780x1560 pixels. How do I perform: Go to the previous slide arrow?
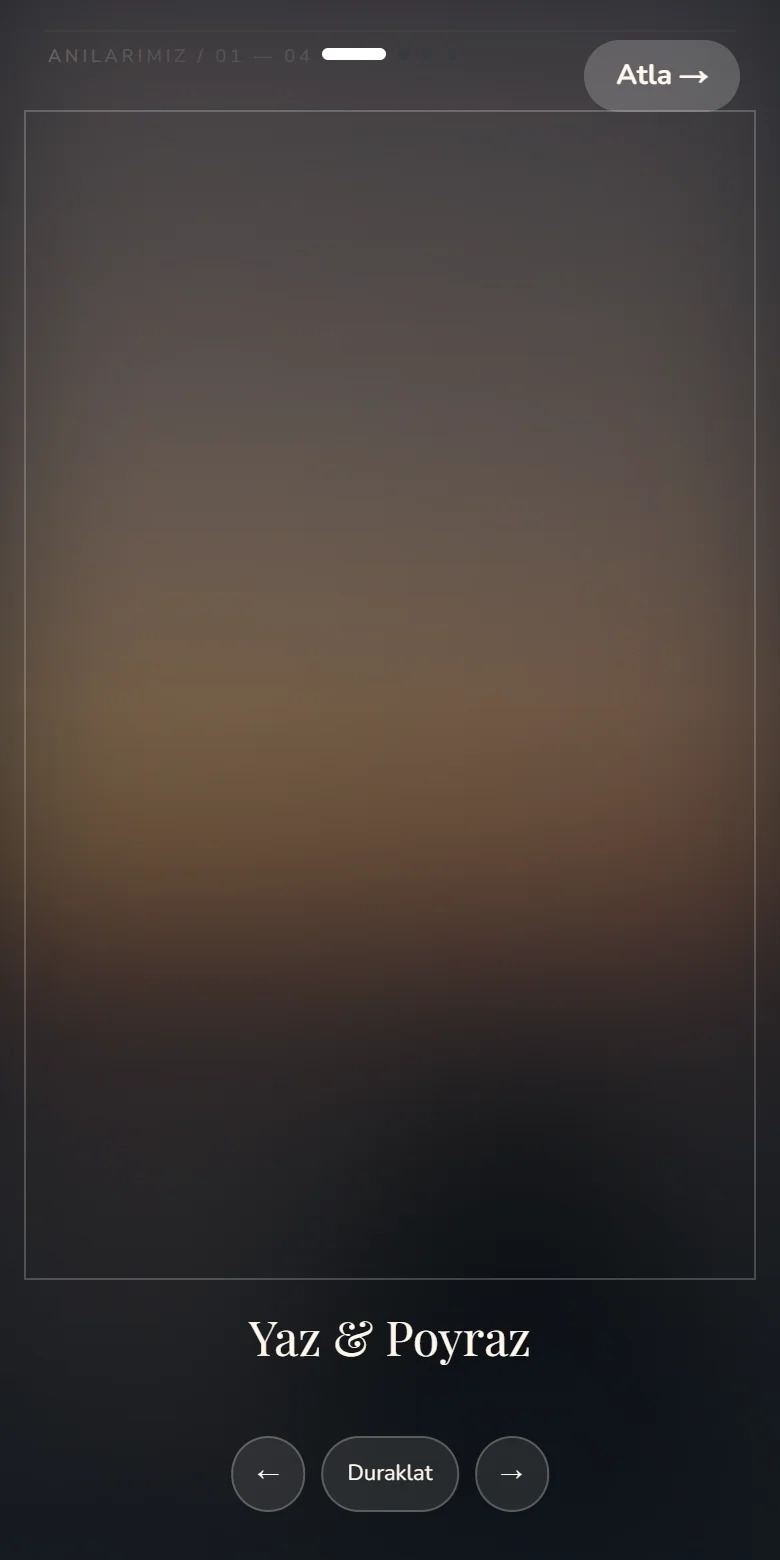[268, 1474]
